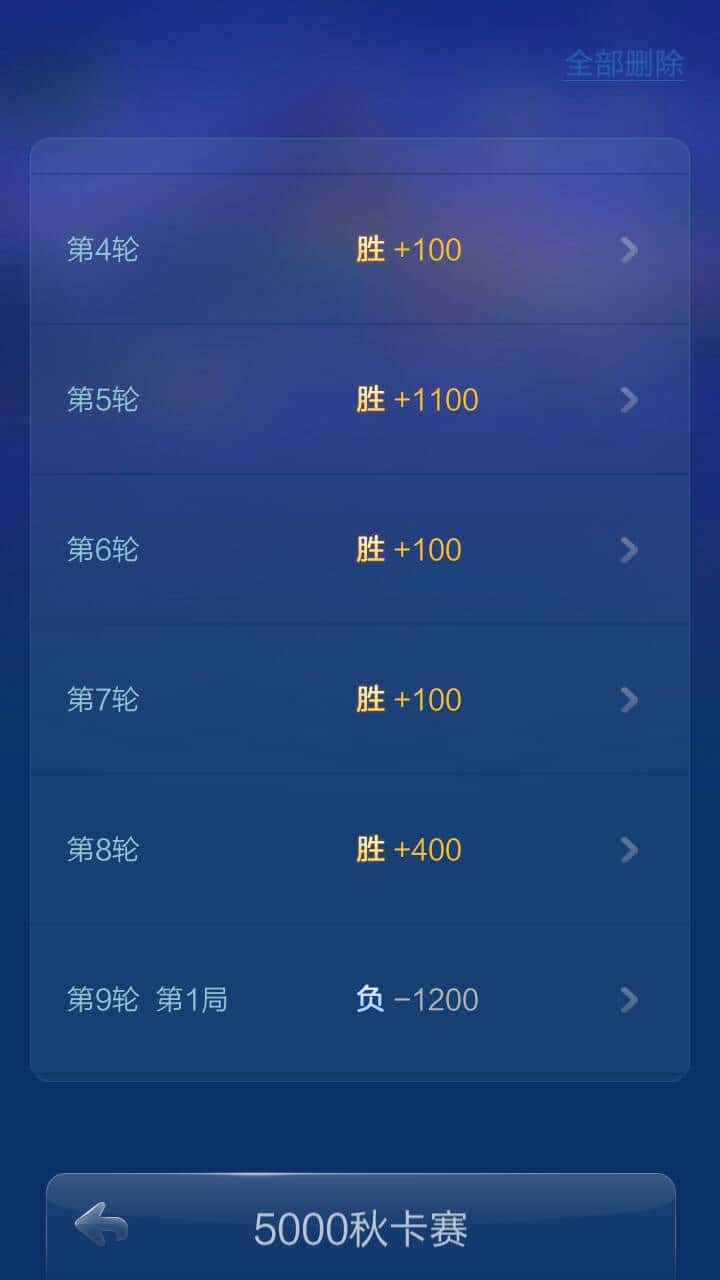Expand the 第9轮 第1局 chevron

tap(629, 999)
